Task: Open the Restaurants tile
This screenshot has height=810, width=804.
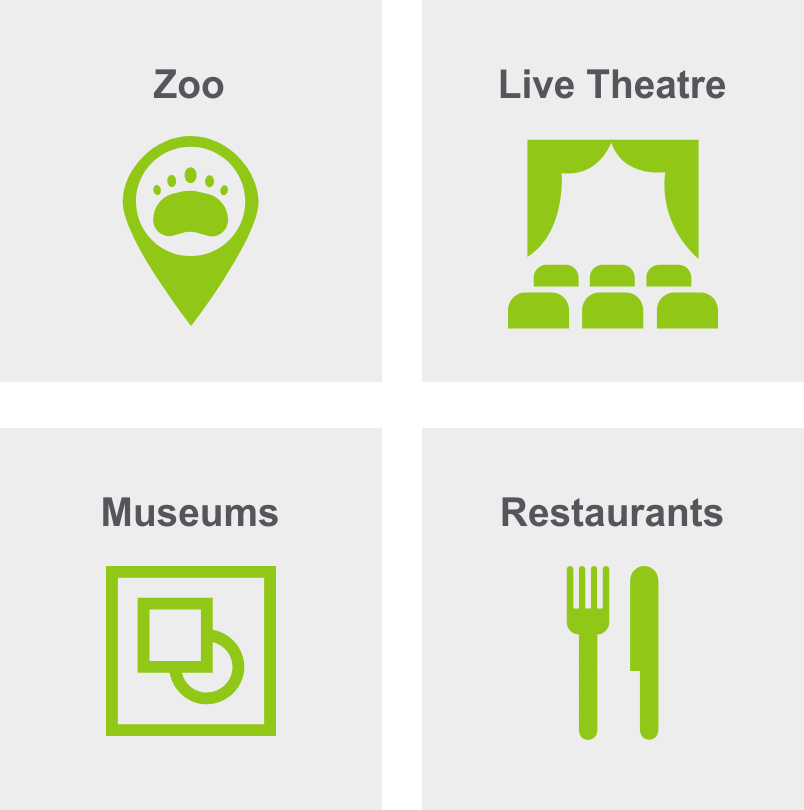Action: [612, 620]
